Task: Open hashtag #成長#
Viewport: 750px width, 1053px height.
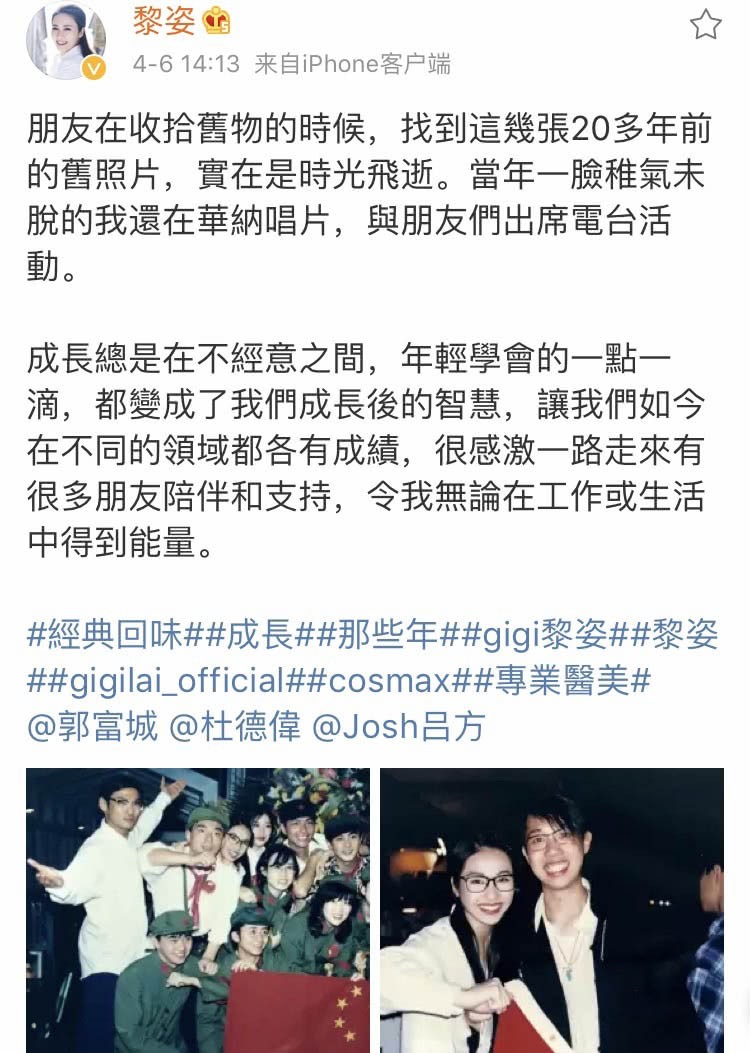Action: pyautogui.click(x=246, y=634)
